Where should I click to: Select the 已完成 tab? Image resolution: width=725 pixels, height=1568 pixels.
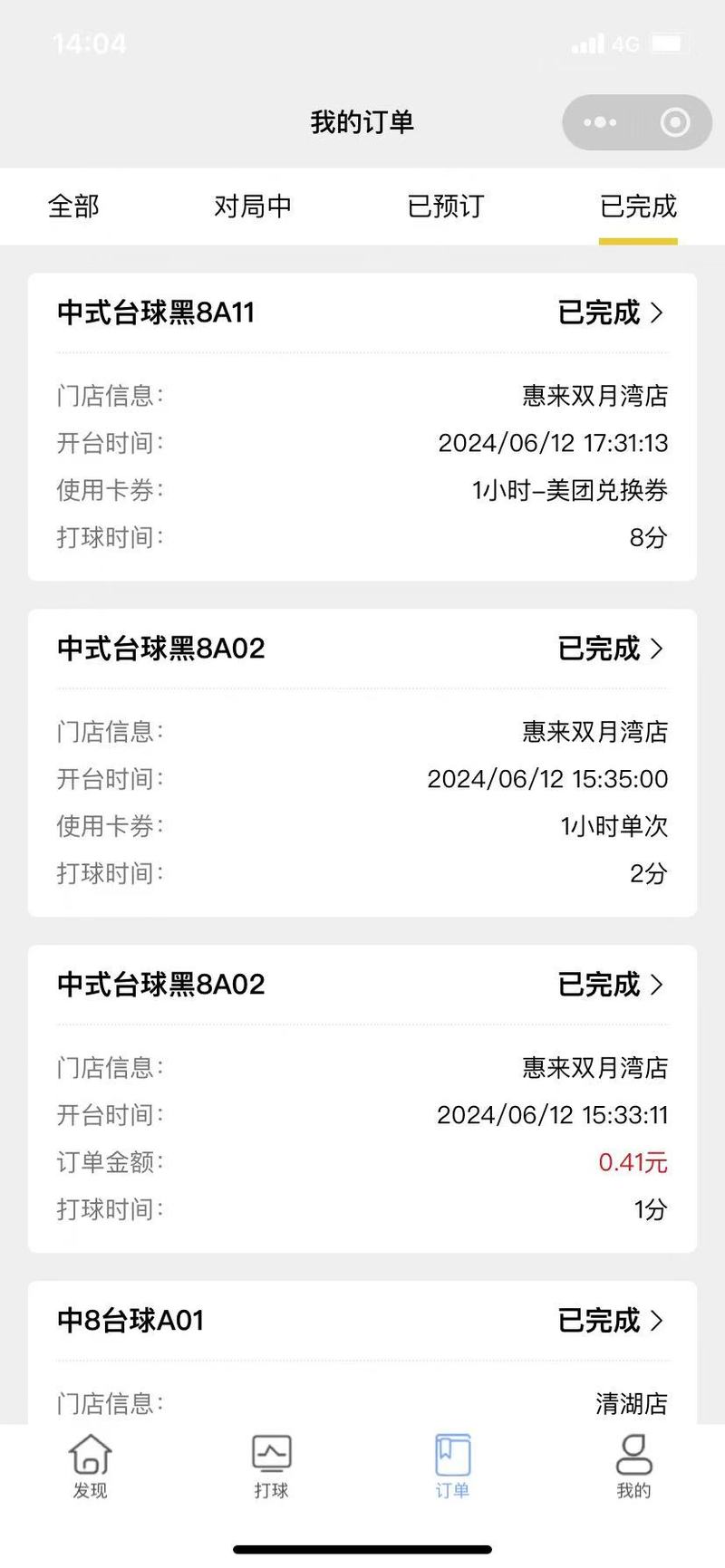click(638, 207)
